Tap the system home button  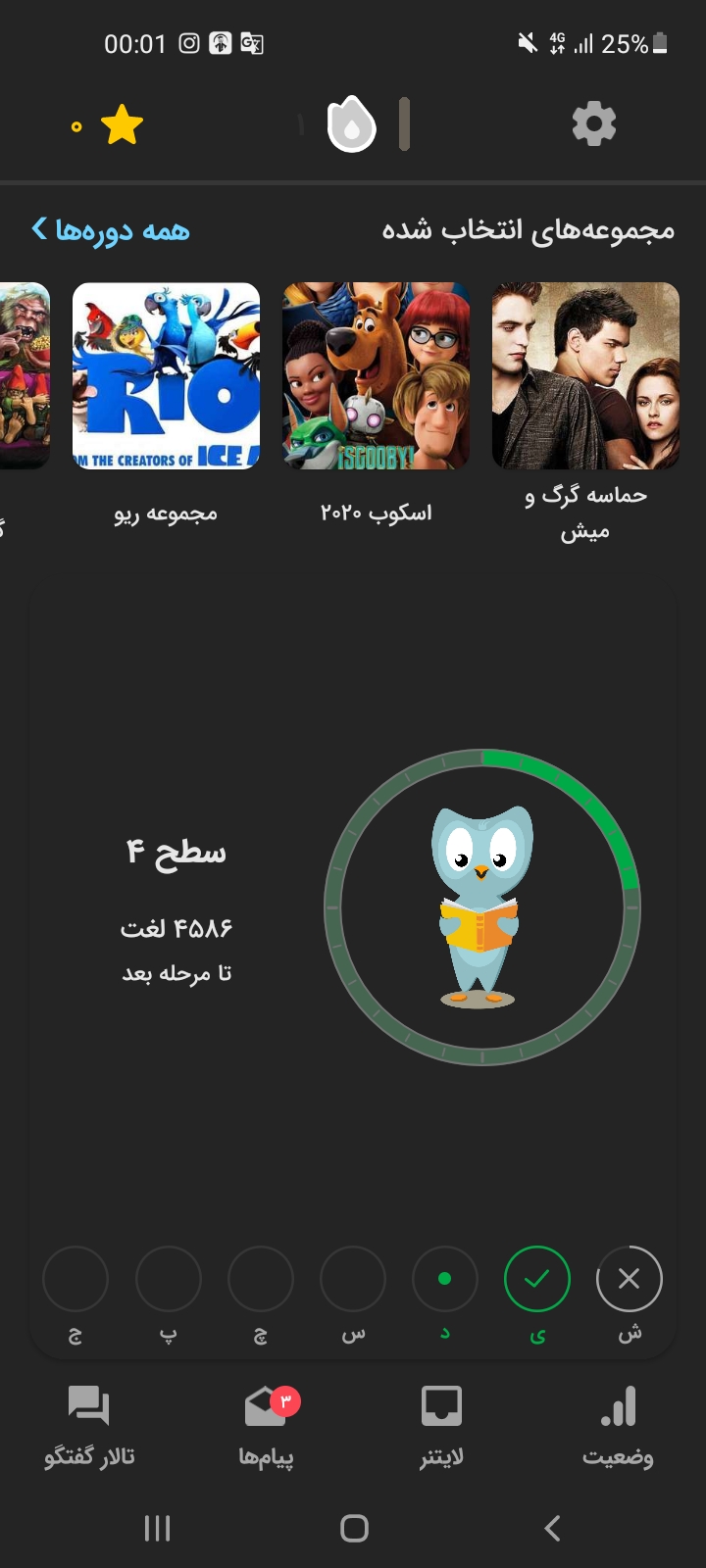coord(354,1528)
